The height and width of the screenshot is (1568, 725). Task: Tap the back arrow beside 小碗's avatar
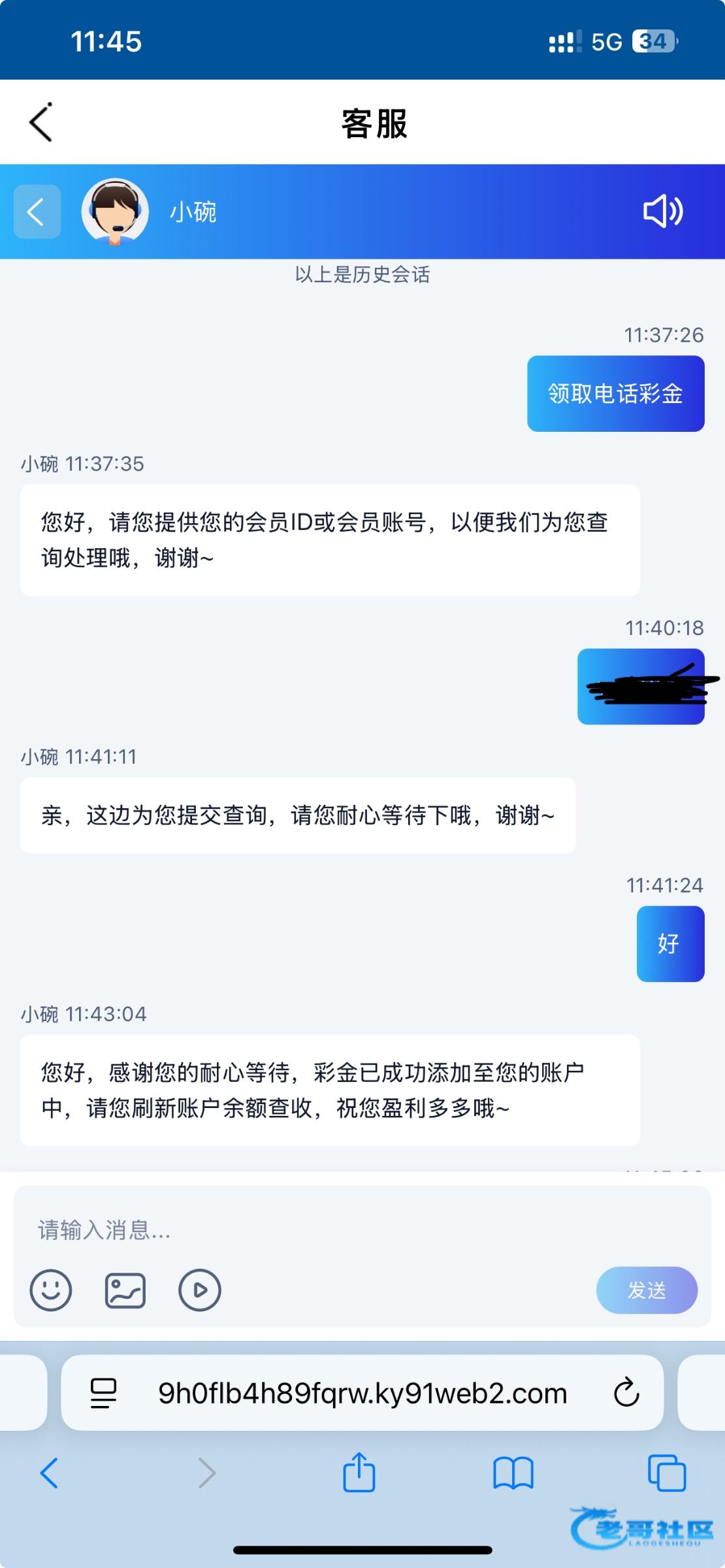[37, 212]
